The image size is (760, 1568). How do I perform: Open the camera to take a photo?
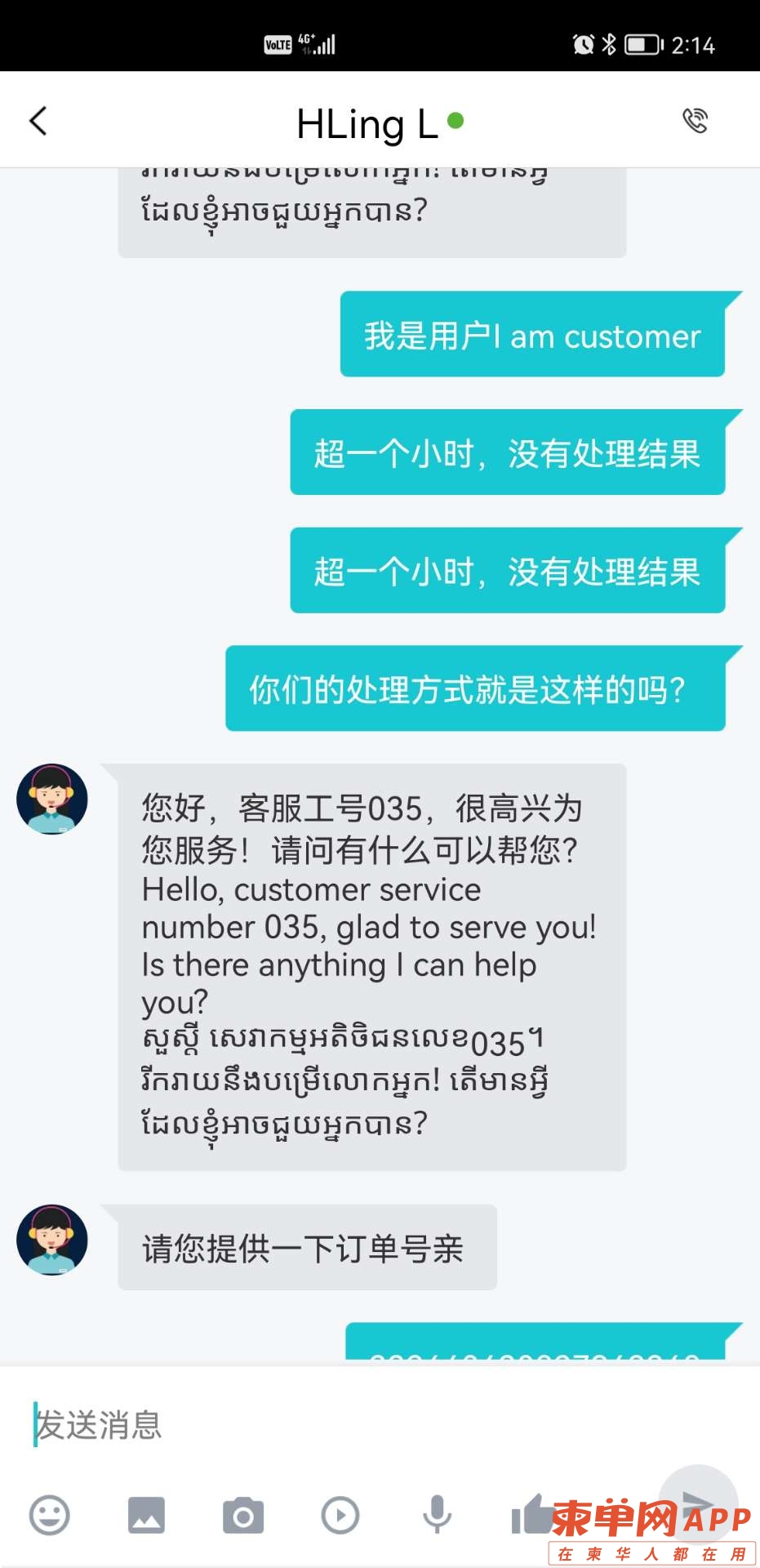243,1516
